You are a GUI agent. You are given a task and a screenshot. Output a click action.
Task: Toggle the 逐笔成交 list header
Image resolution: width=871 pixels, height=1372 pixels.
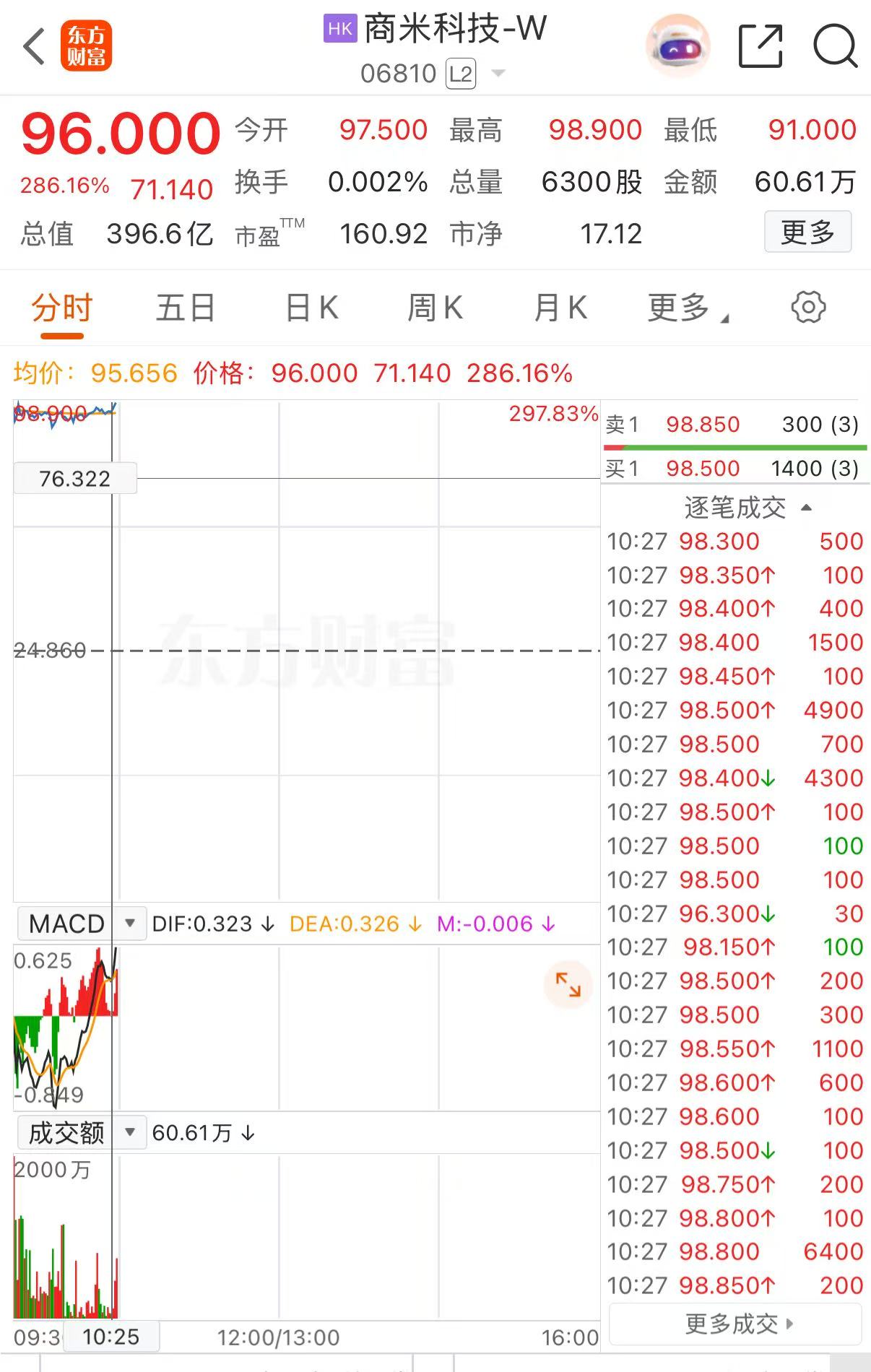pyautogui.click(x=747, y=508)
